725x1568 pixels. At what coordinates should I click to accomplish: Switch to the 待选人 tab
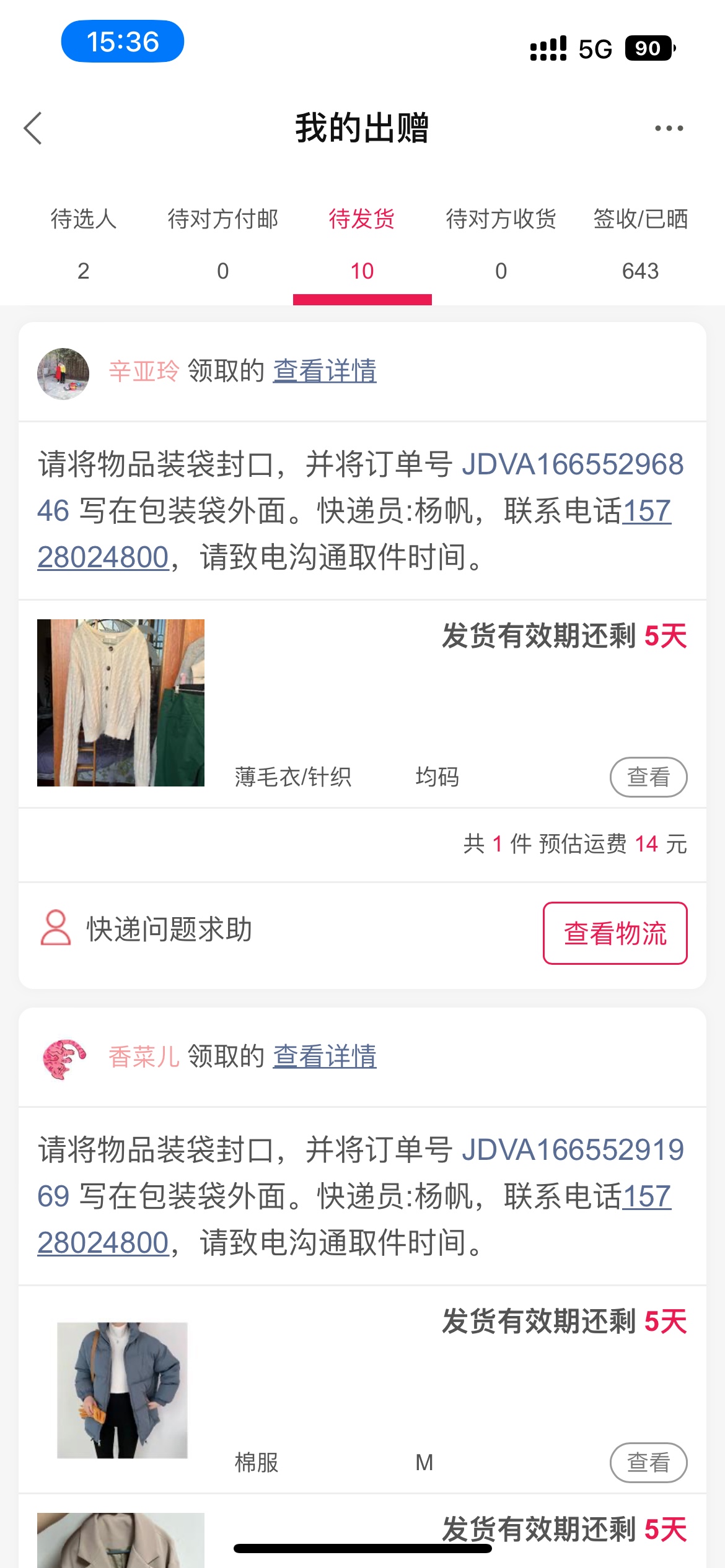(x=84, y=243)
